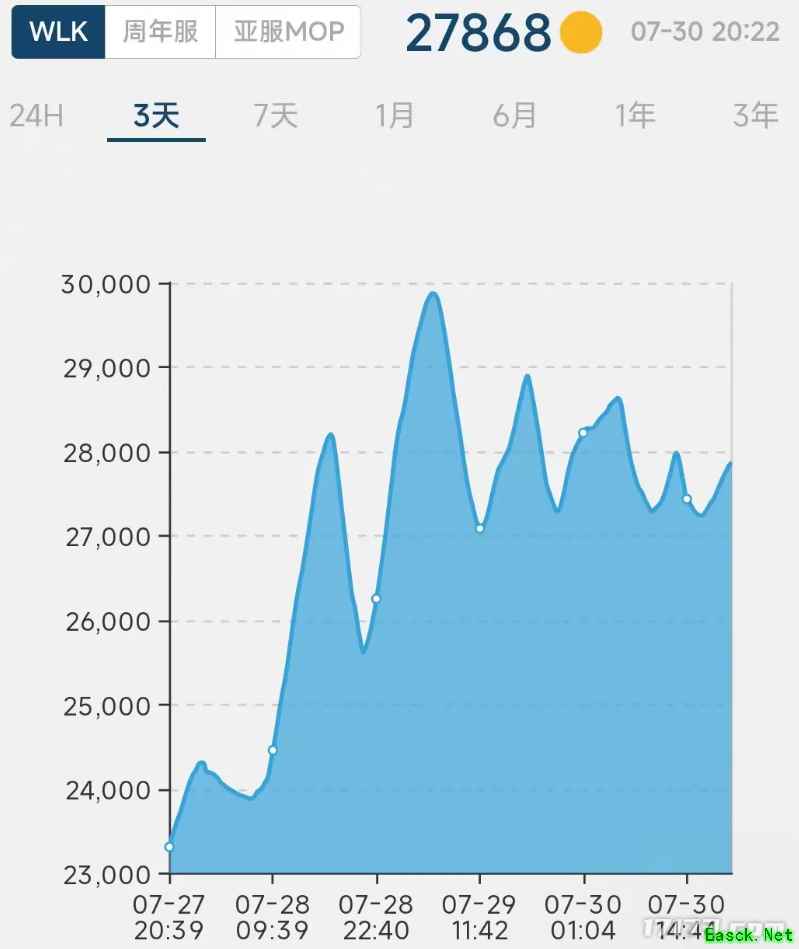Switch chart to 7天 range
Image resolution: width=799 pixels, height=949 pixels.
pyautogui.click(x=275, y=116)
